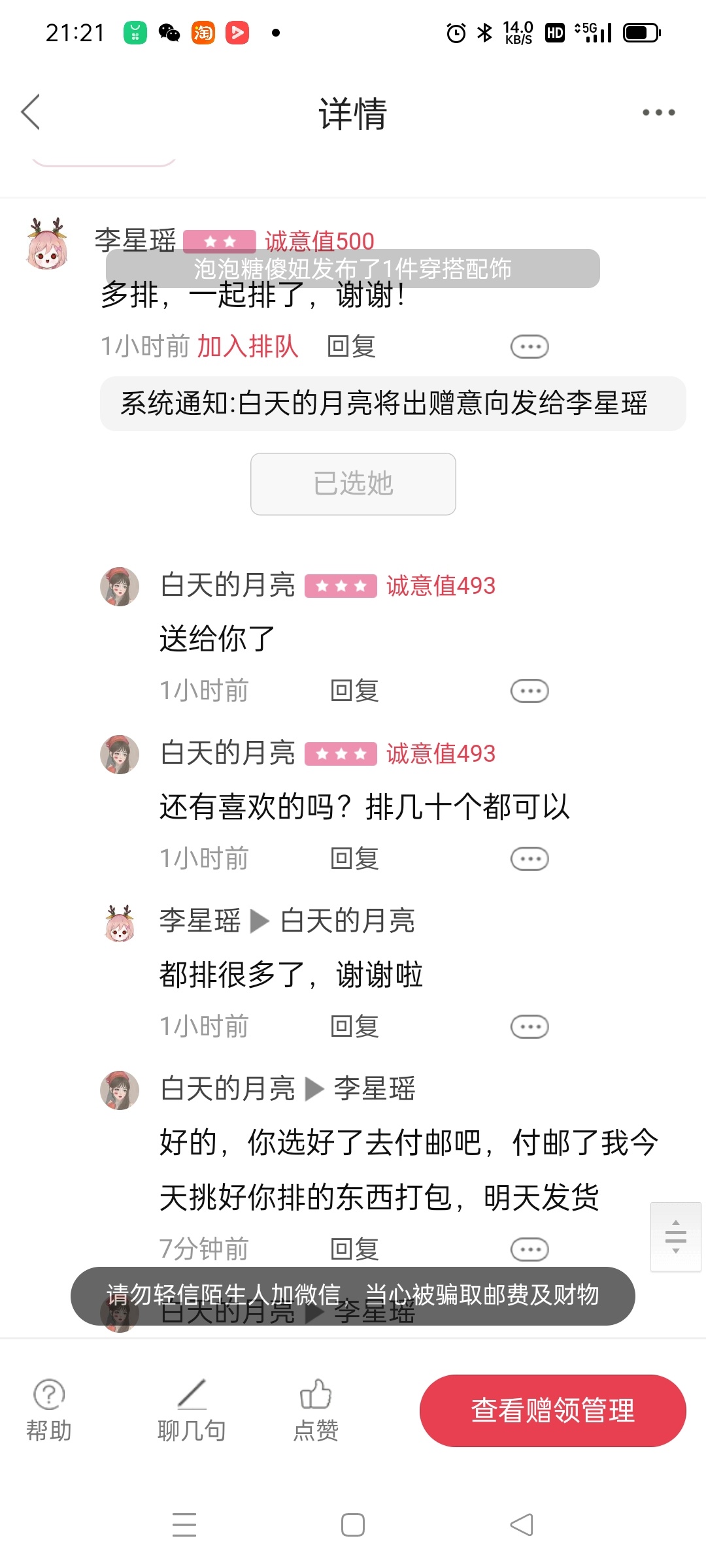The image size is (706, 1568).
Task: Open more options on 送给你了 comment
Action: 529,691
